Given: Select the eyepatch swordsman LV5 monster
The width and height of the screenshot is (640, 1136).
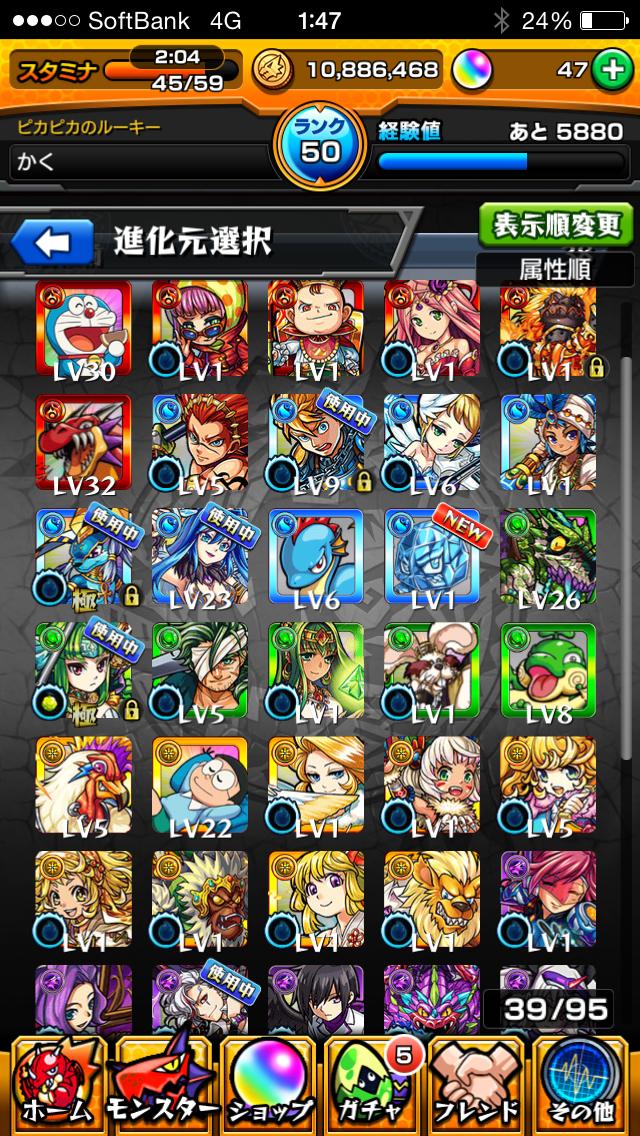Looking at the screenshot, I should (x=199, y=670).
